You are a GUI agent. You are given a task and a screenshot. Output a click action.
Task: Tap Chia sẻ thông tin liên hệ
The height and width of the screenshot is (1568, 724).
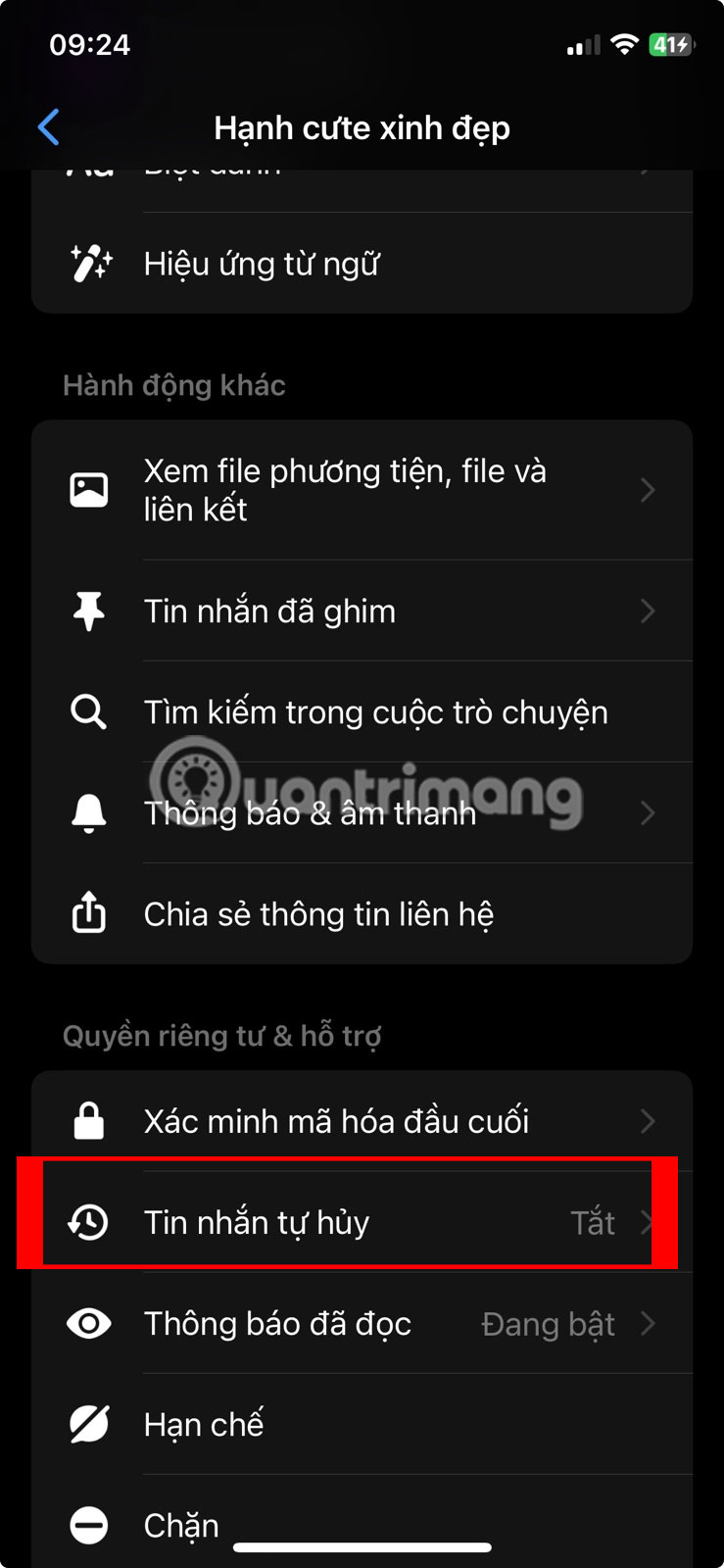tap(361, 914)
